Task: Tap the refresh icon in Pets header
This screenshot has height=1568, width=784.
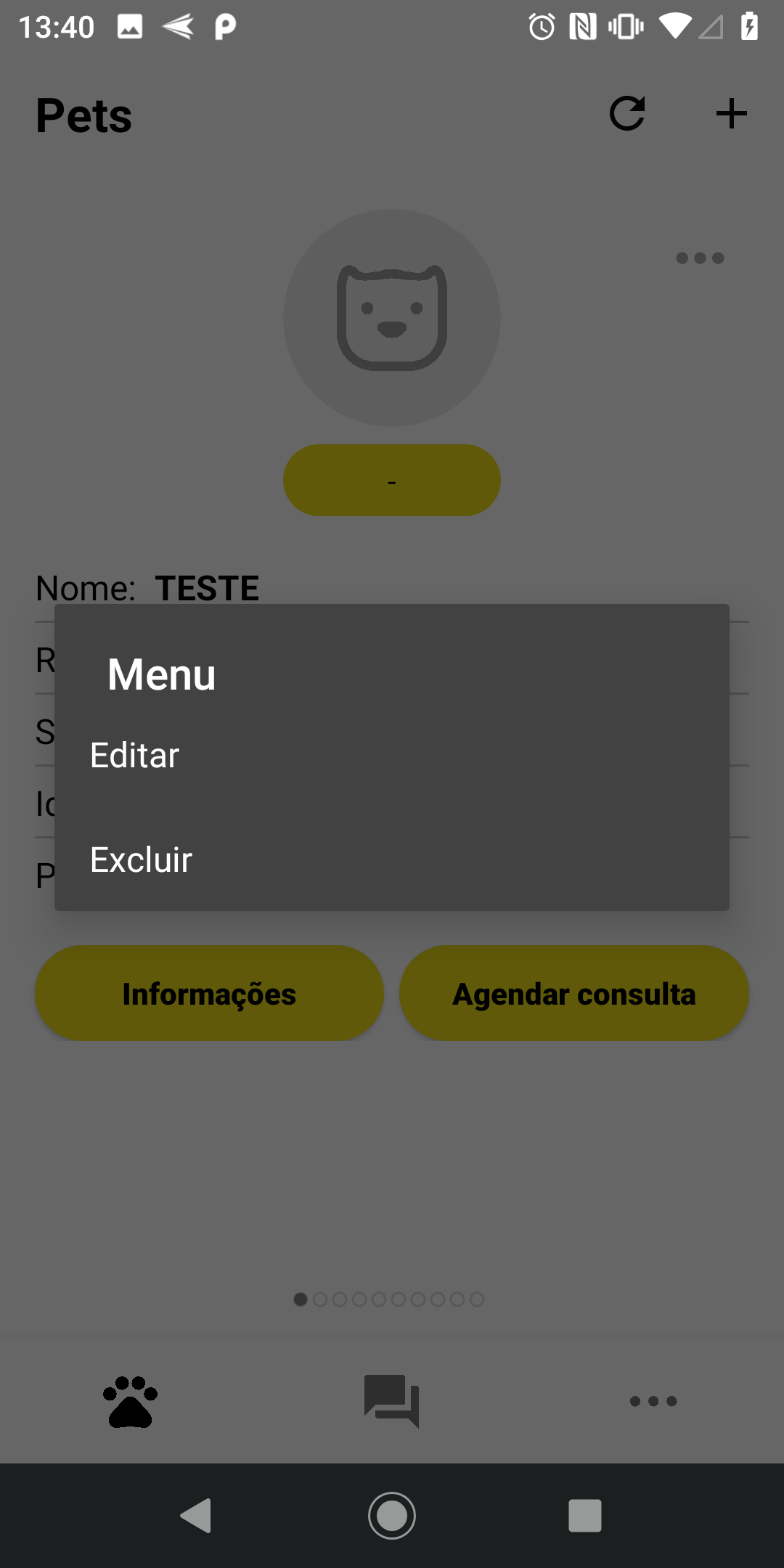Action: [x=627, y=114]
